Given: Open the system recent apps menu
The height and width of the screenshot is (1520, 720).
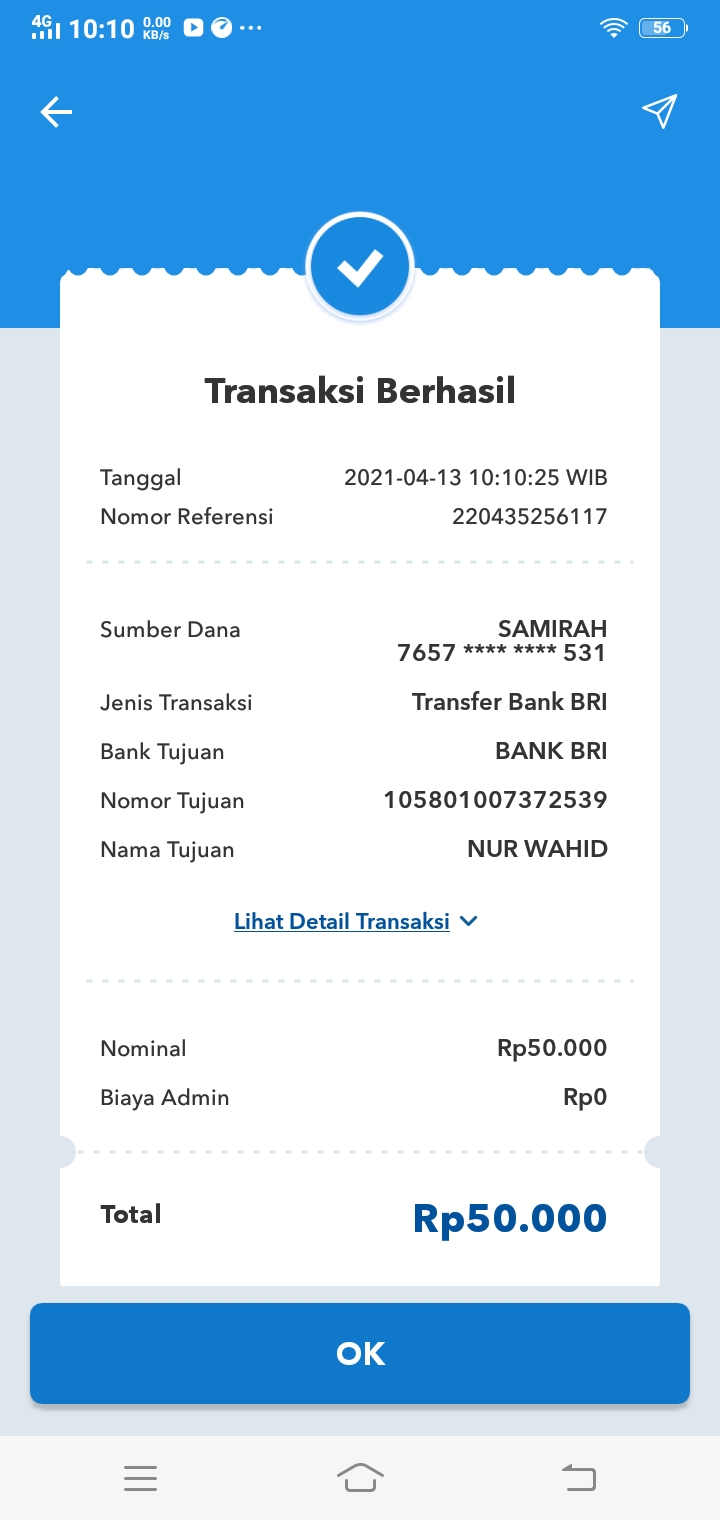Looking at the screenshot, I should pos(141,1477).
